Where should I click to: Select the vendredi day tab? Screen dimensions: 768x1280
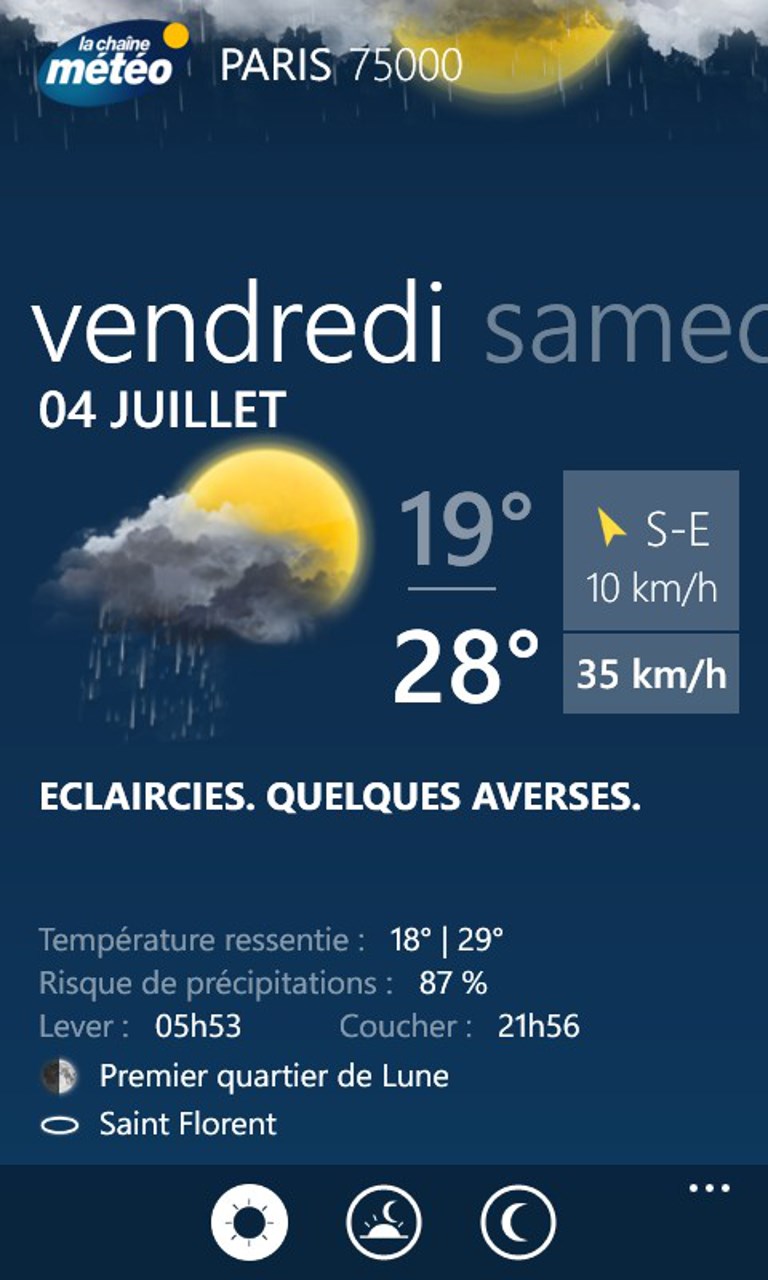[x=237, y=322]
